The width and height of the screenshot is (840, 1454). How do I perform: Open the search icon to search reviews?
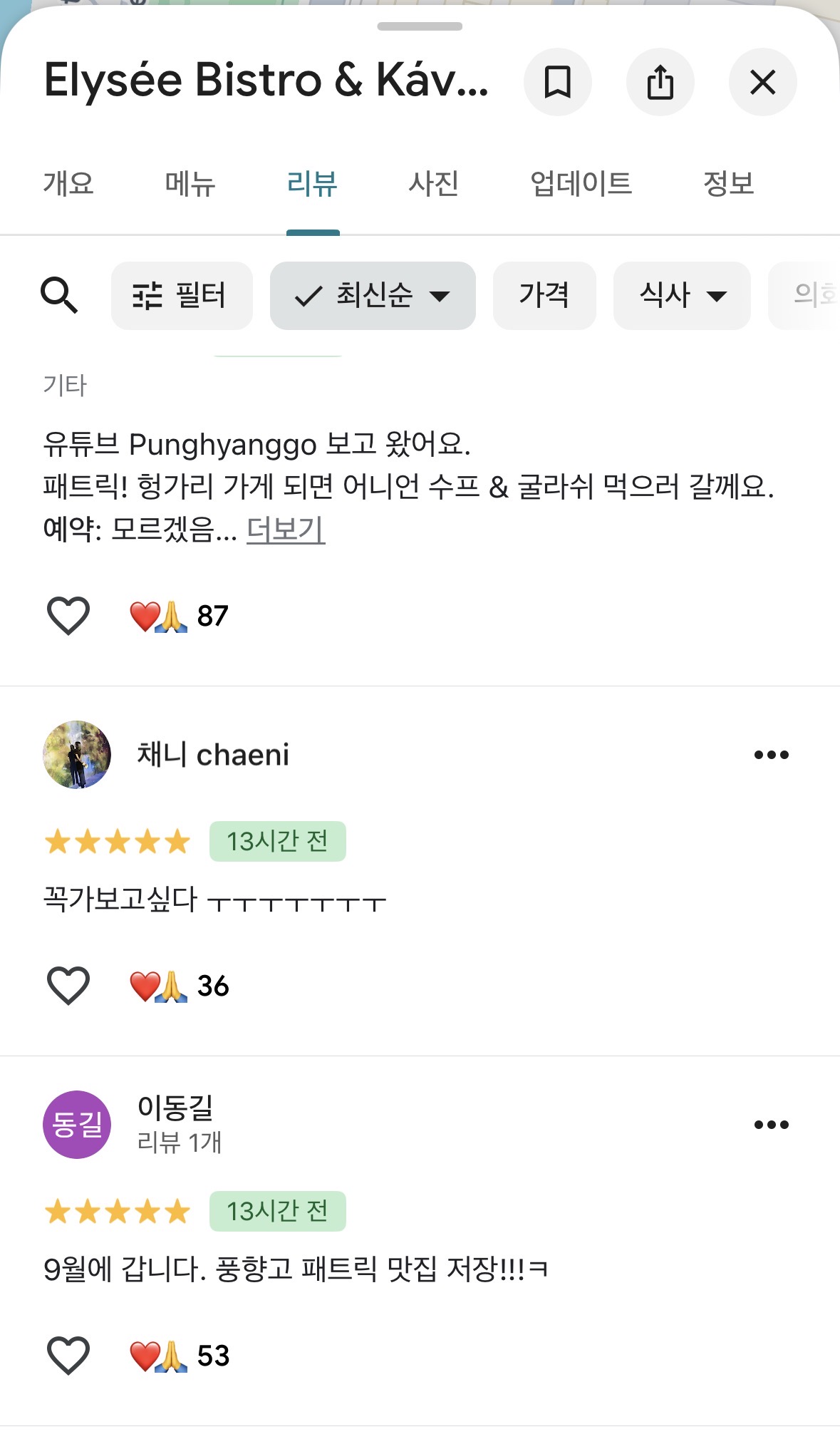[61, 296]
